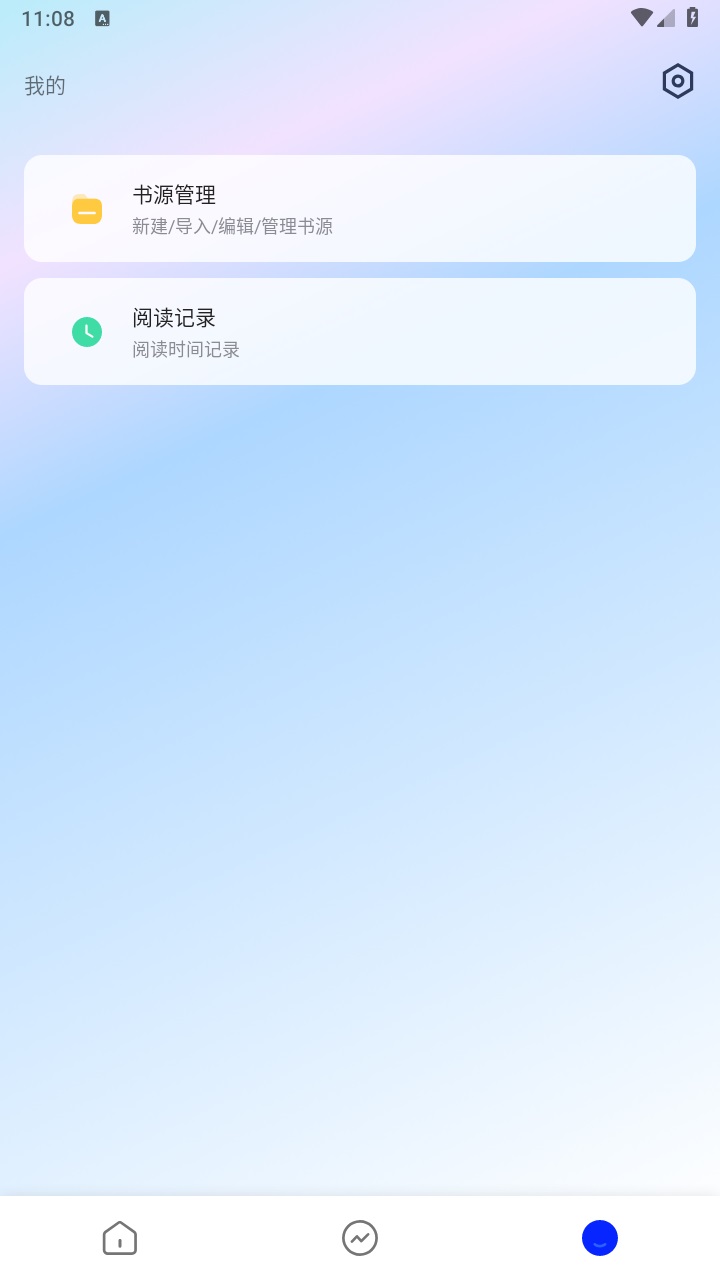The image size is (720, 1280).
Task: Click the subtitle 新建/导入/编辑/管理书源
Action: point(233,227)
